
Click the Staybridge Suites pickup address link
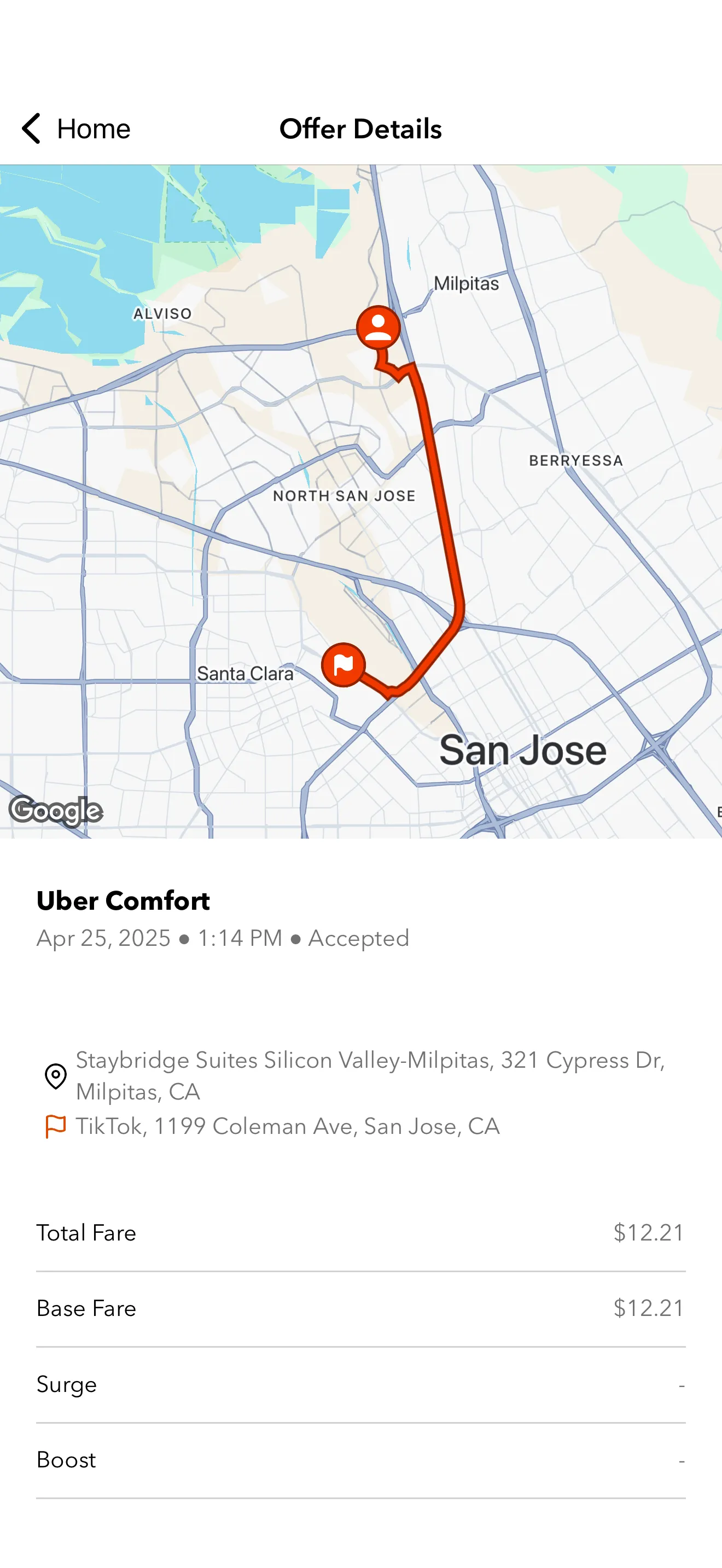370,1075
